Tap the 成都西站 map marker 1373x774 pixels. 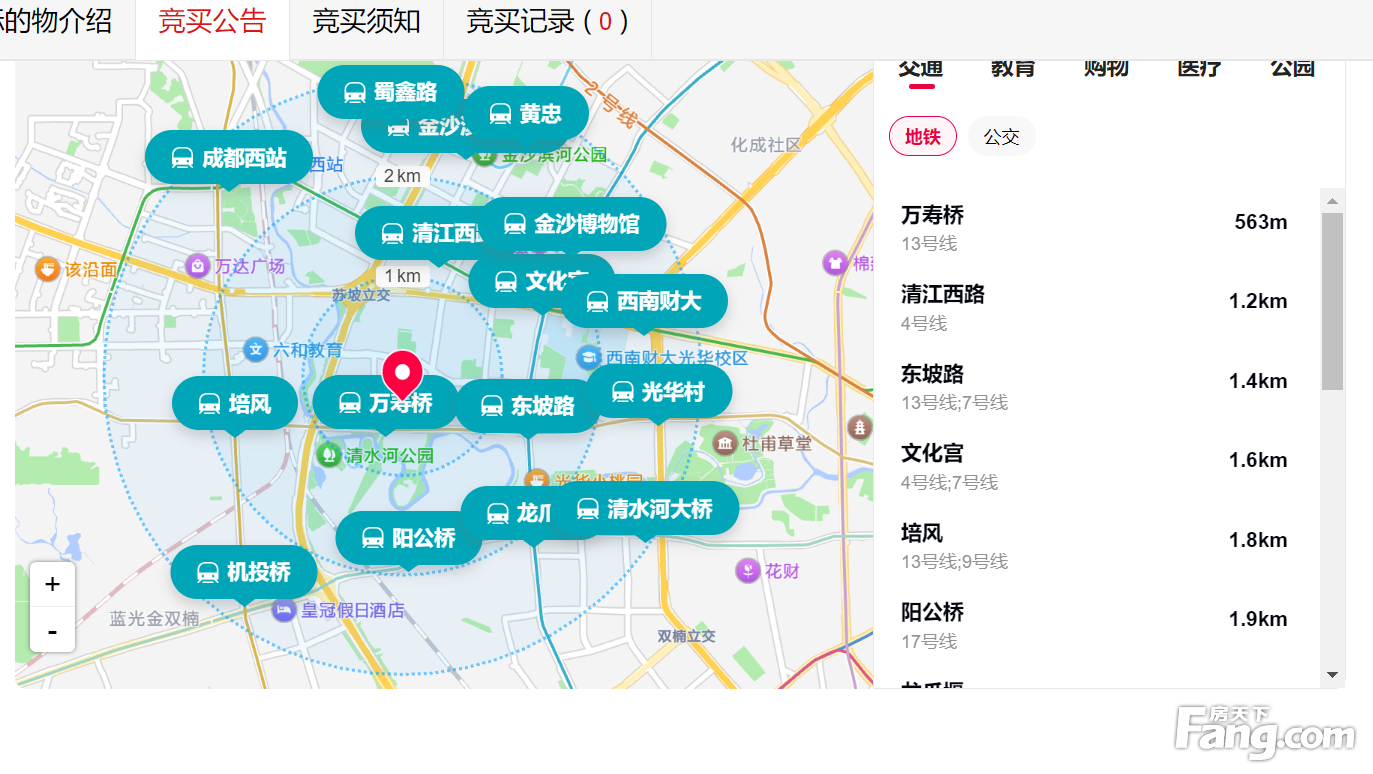229,158
